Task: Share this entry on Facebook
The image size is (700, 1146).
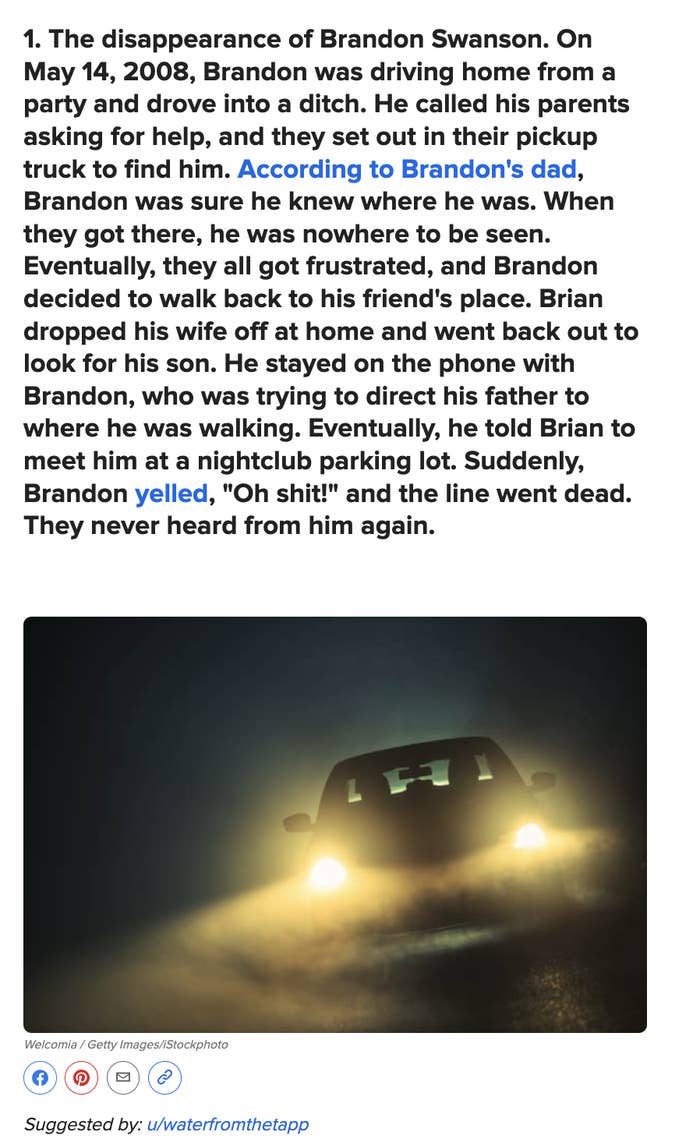Action: click(x=40, y=1078)
